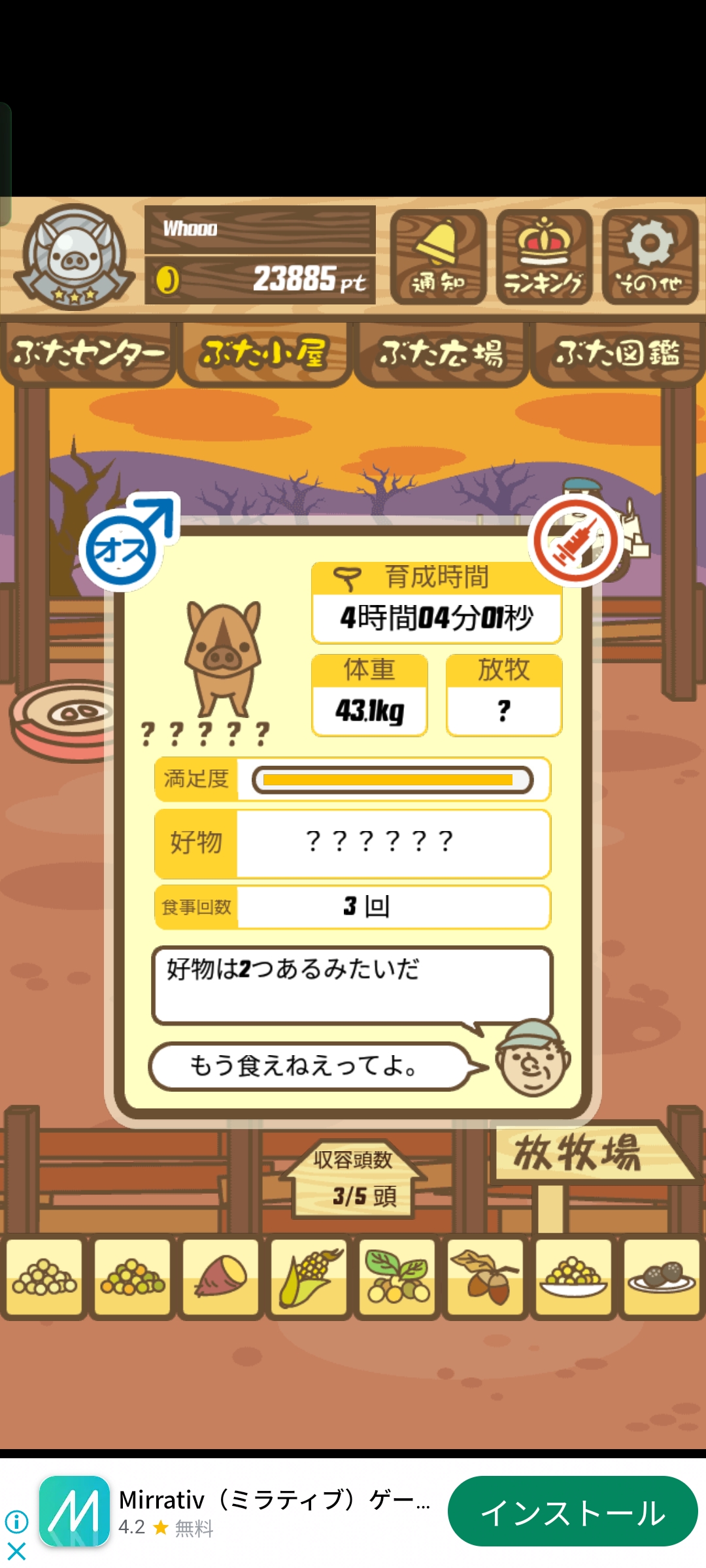Switch to the ぶた広場 tab
This screenshot has width=706, height=1568.
coord(441,353)
